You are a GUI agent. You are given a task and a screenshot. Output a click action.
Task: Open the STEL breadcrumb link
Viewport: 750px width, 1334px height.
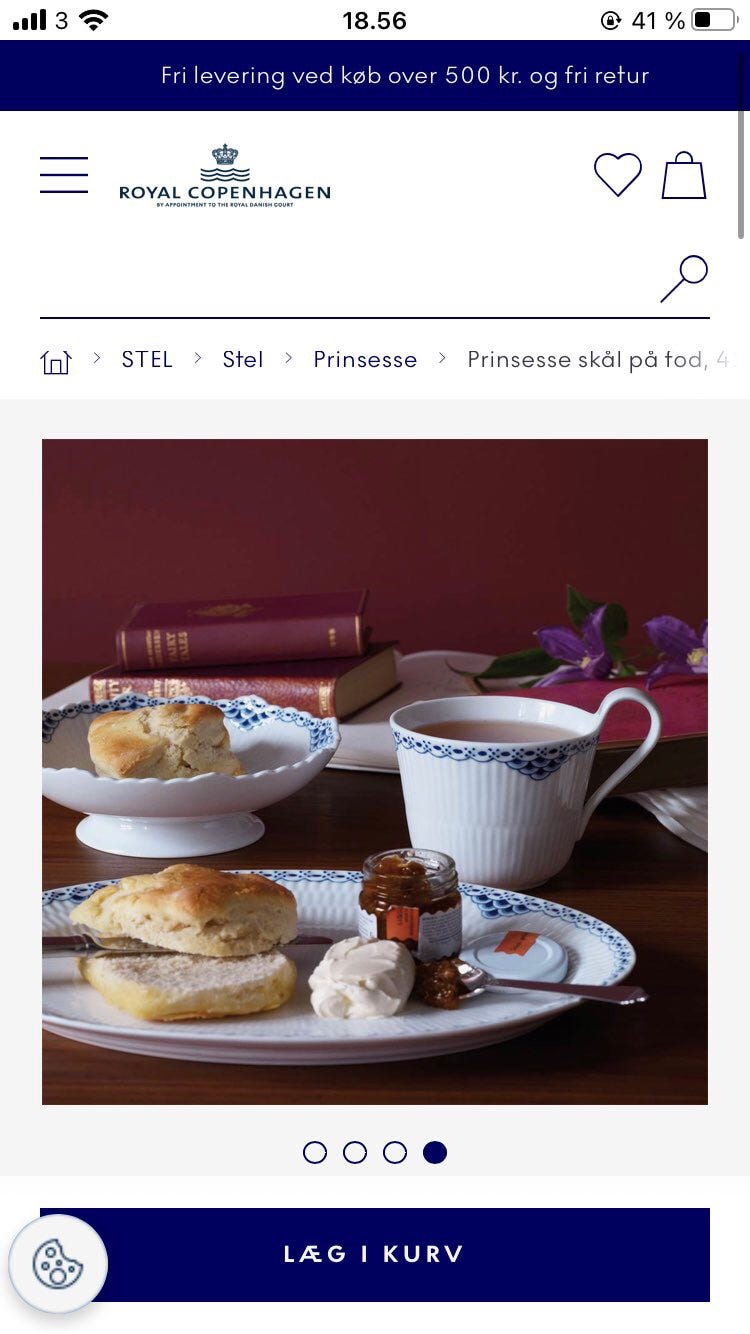click(x=147, y=359)
